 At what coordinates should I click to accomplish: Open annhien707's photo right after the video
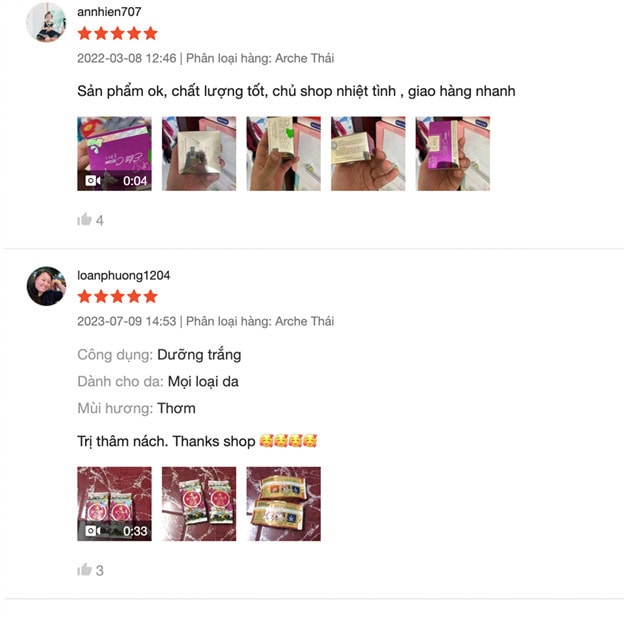[199, 153]
